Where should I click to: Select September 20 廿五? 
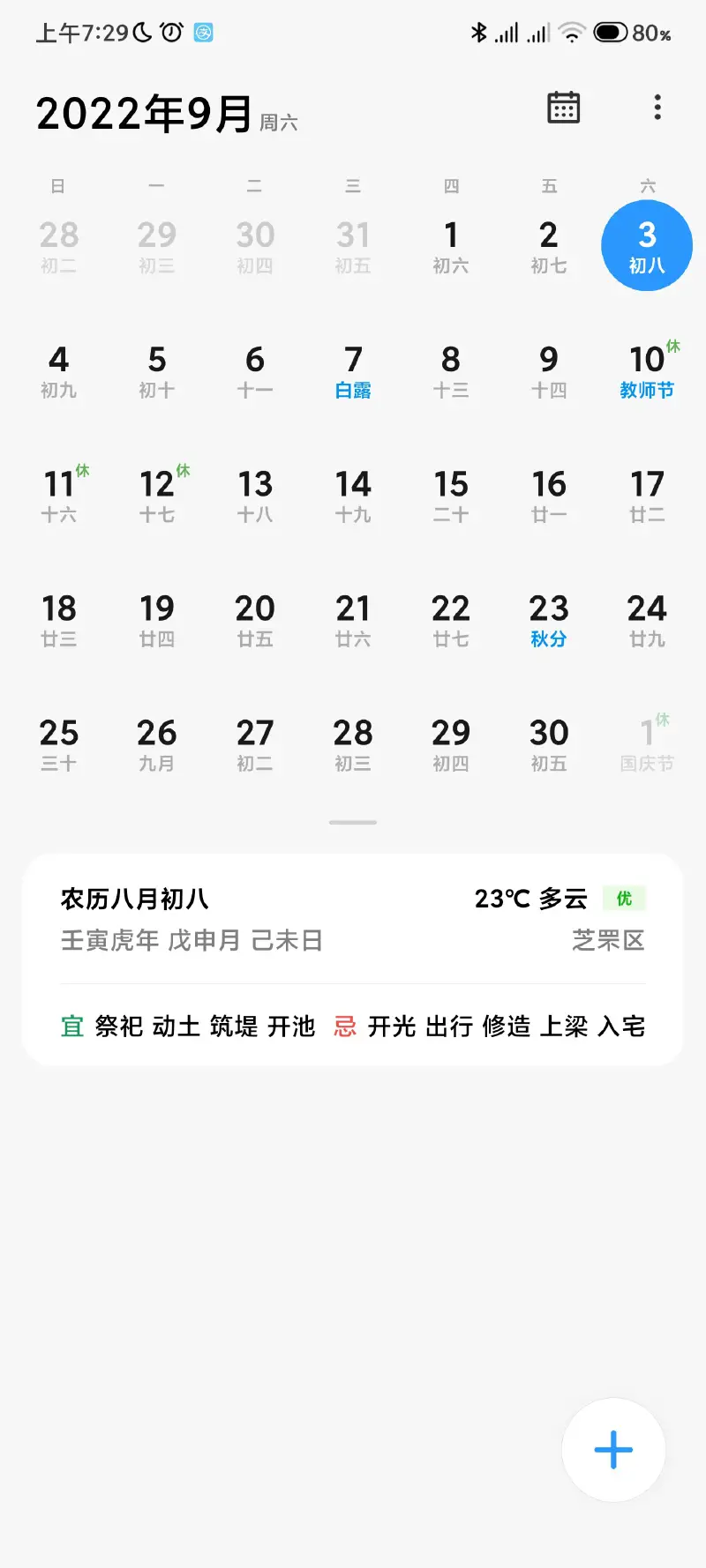coord(255,620)
